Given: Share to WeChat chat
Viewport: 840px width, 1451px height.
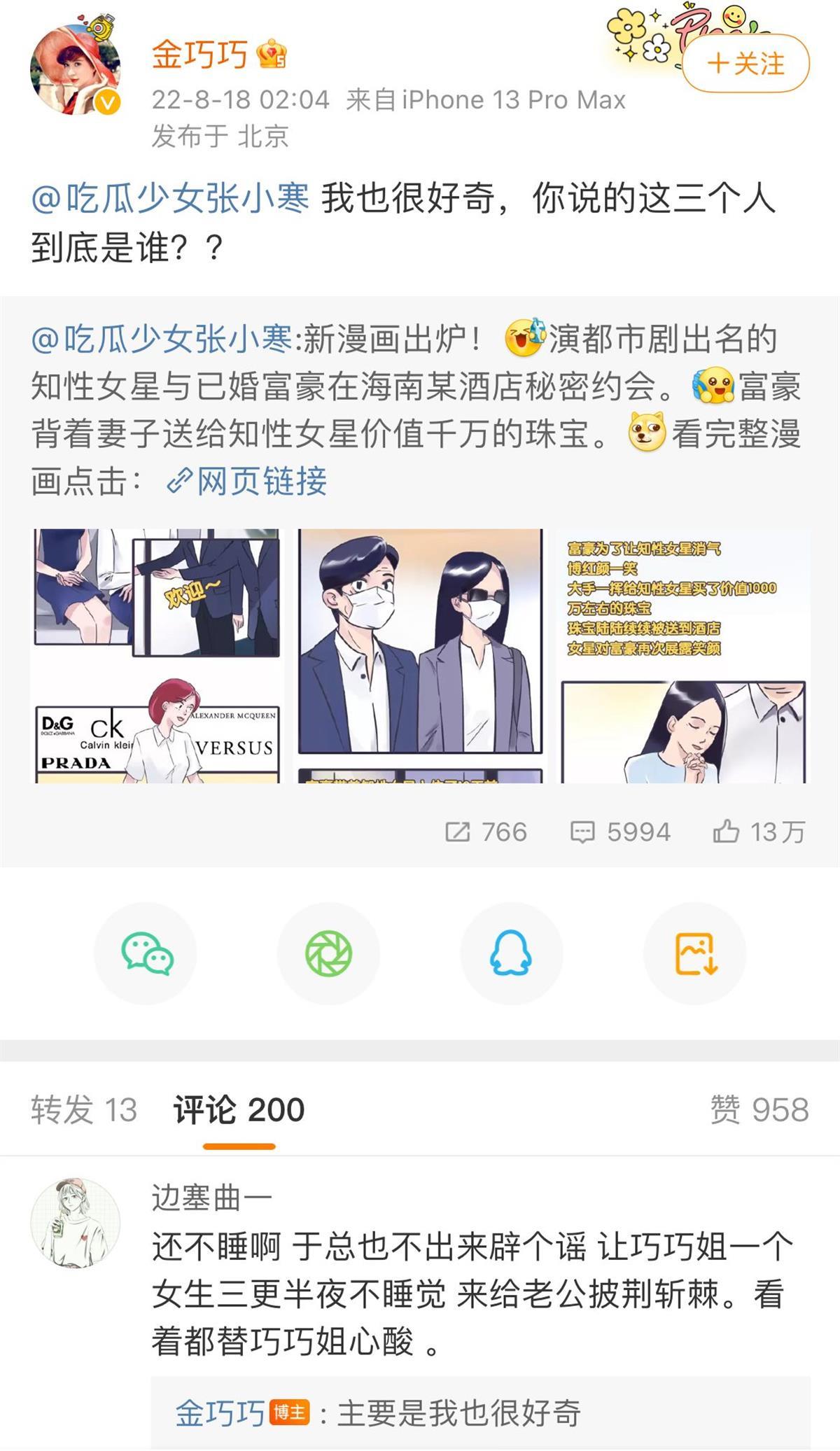Looking at the screenshot, I should click(146, 953).
